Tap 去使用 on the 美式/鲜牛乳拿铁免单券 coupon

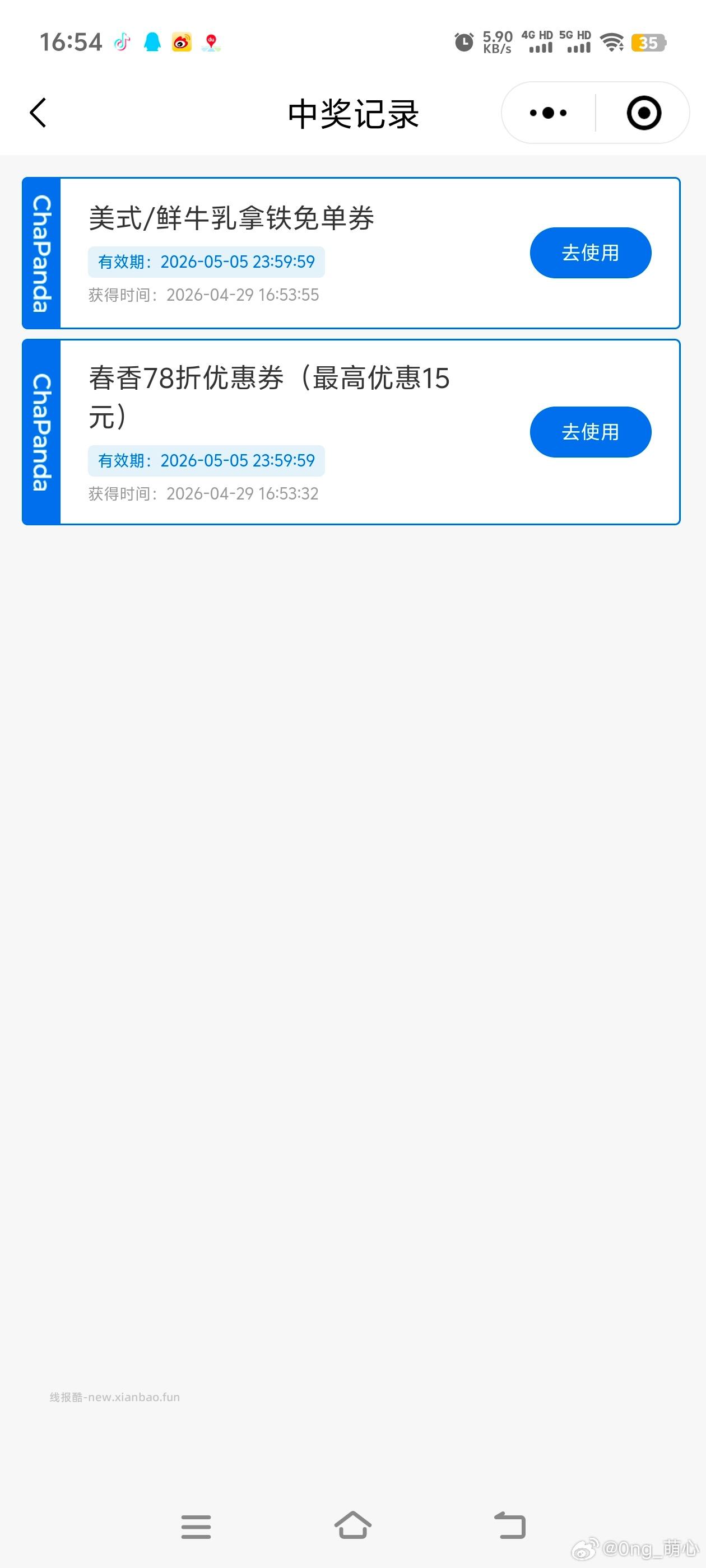pos(589,252)
